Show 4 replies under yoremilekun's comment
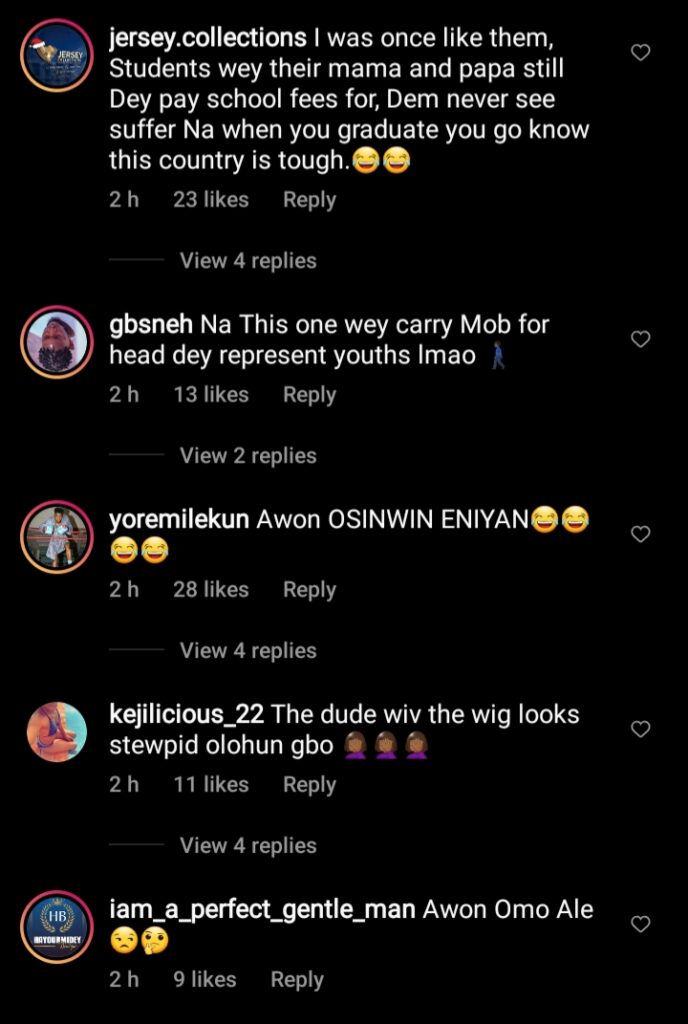Image resolution: width=688 pixels, height=1024 pixels. point(248,651)
